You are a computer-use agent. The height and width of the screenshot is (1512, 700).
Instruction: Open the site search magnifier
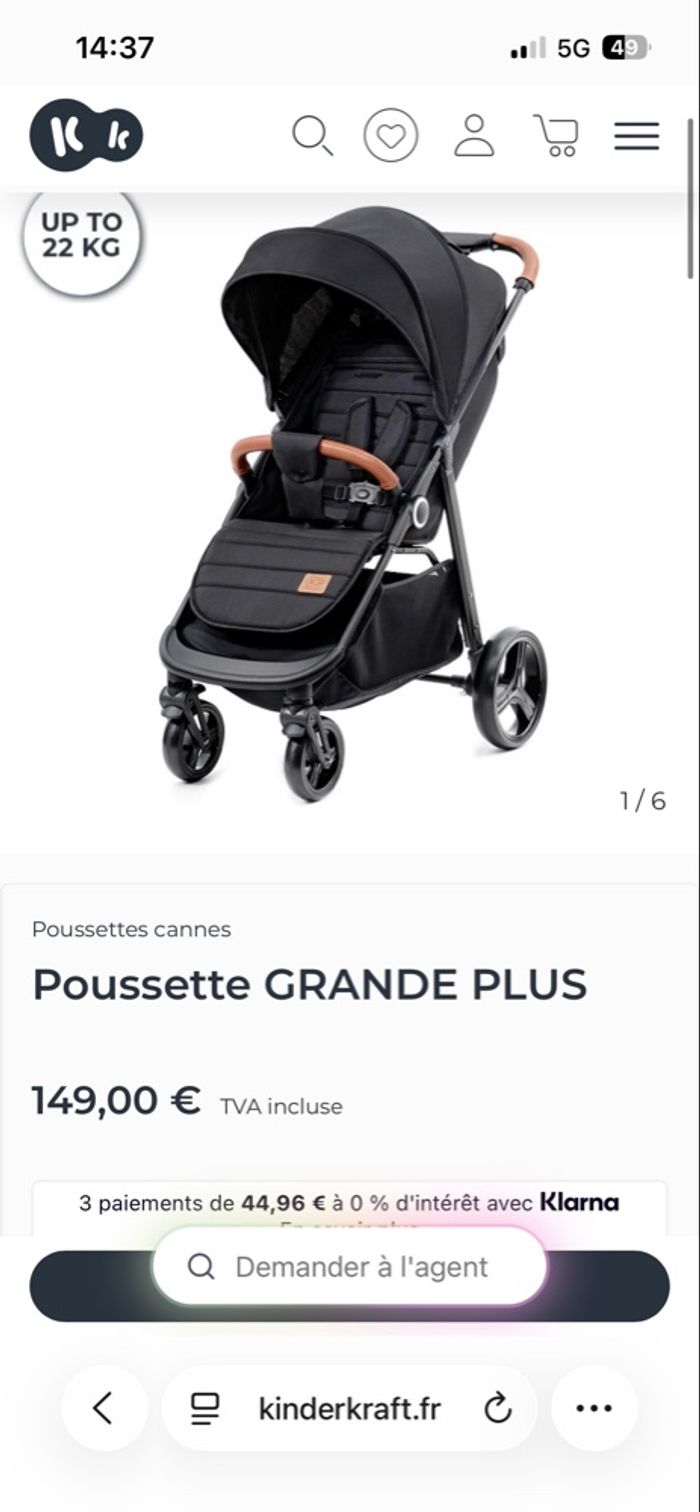pos(312,135)
